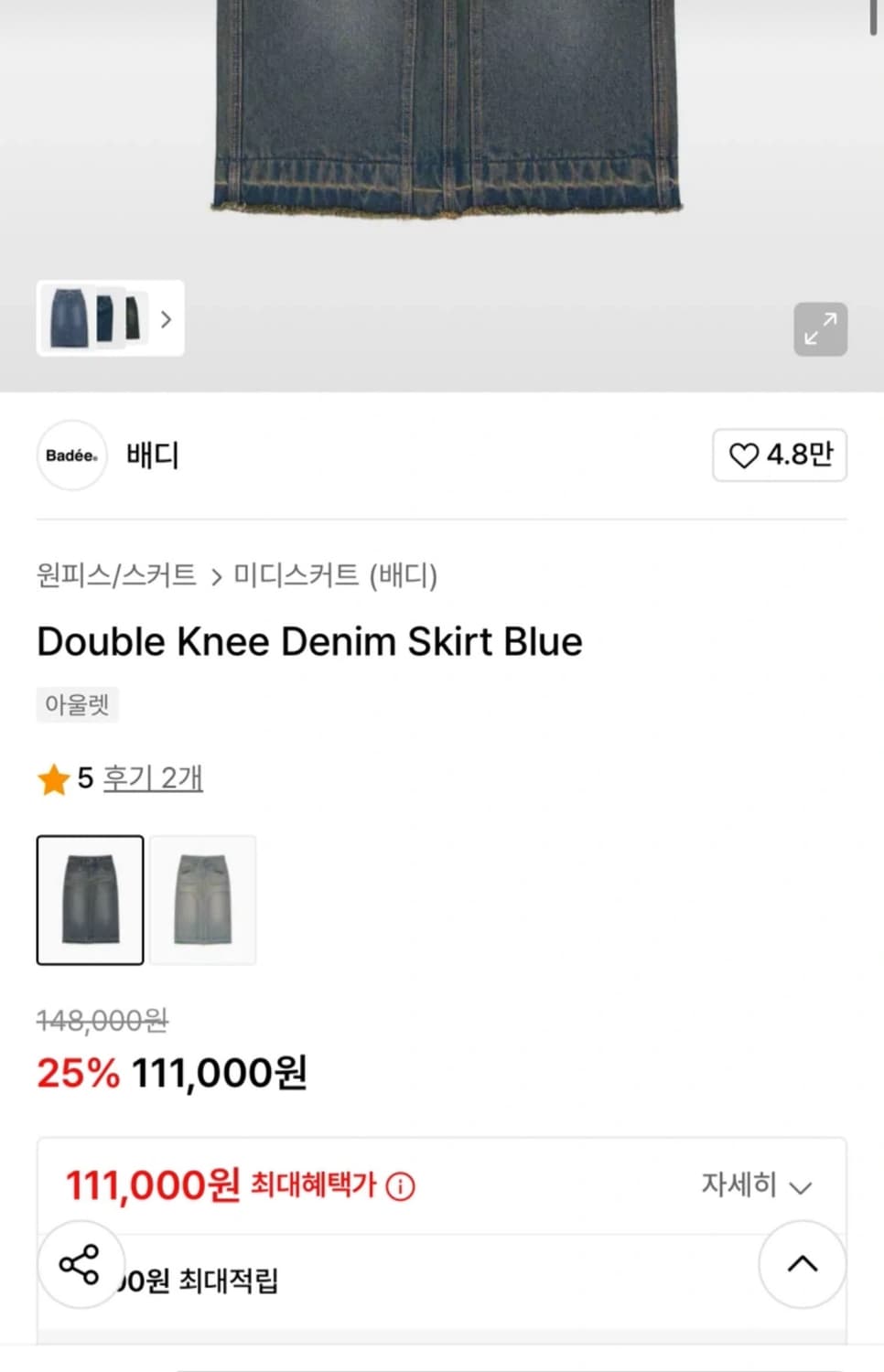Open the 후기 2개 reviews link

tap(153, 779)
